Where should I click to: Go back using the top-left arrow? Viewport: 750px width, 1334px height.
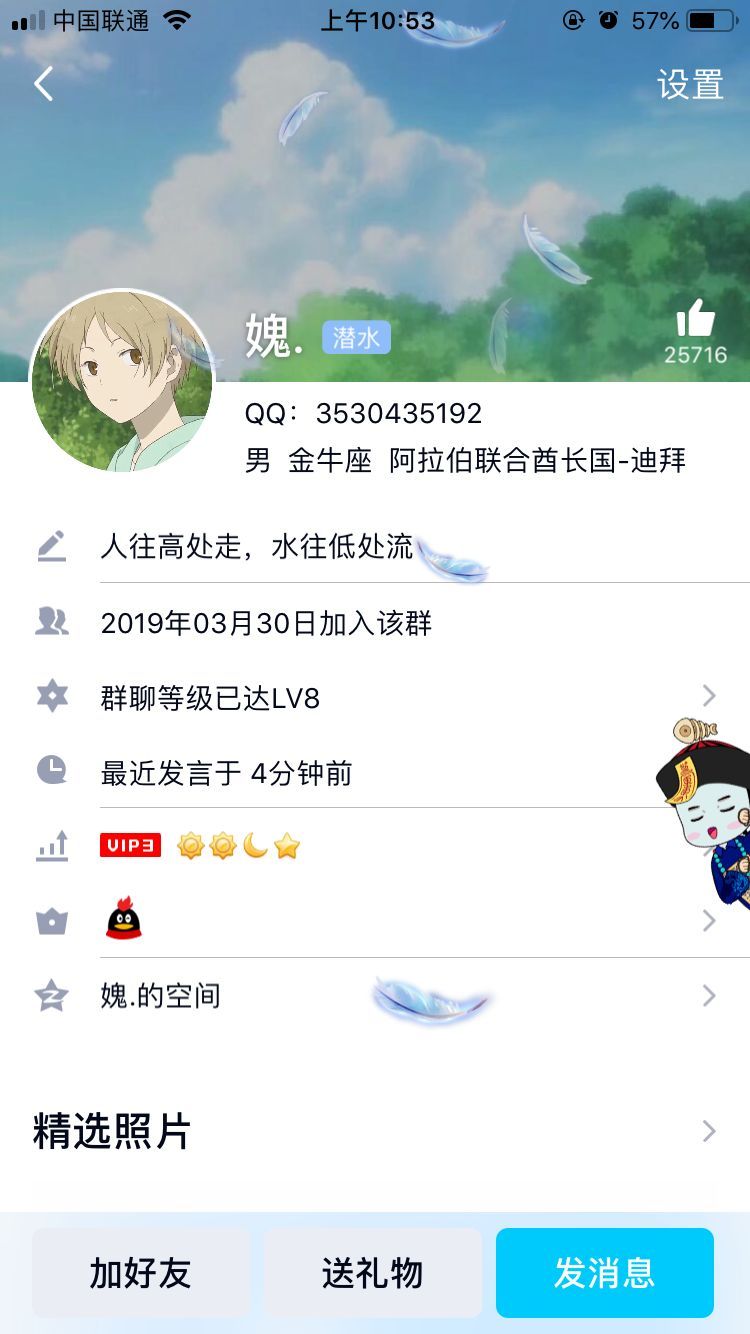[x=43, y=84]
